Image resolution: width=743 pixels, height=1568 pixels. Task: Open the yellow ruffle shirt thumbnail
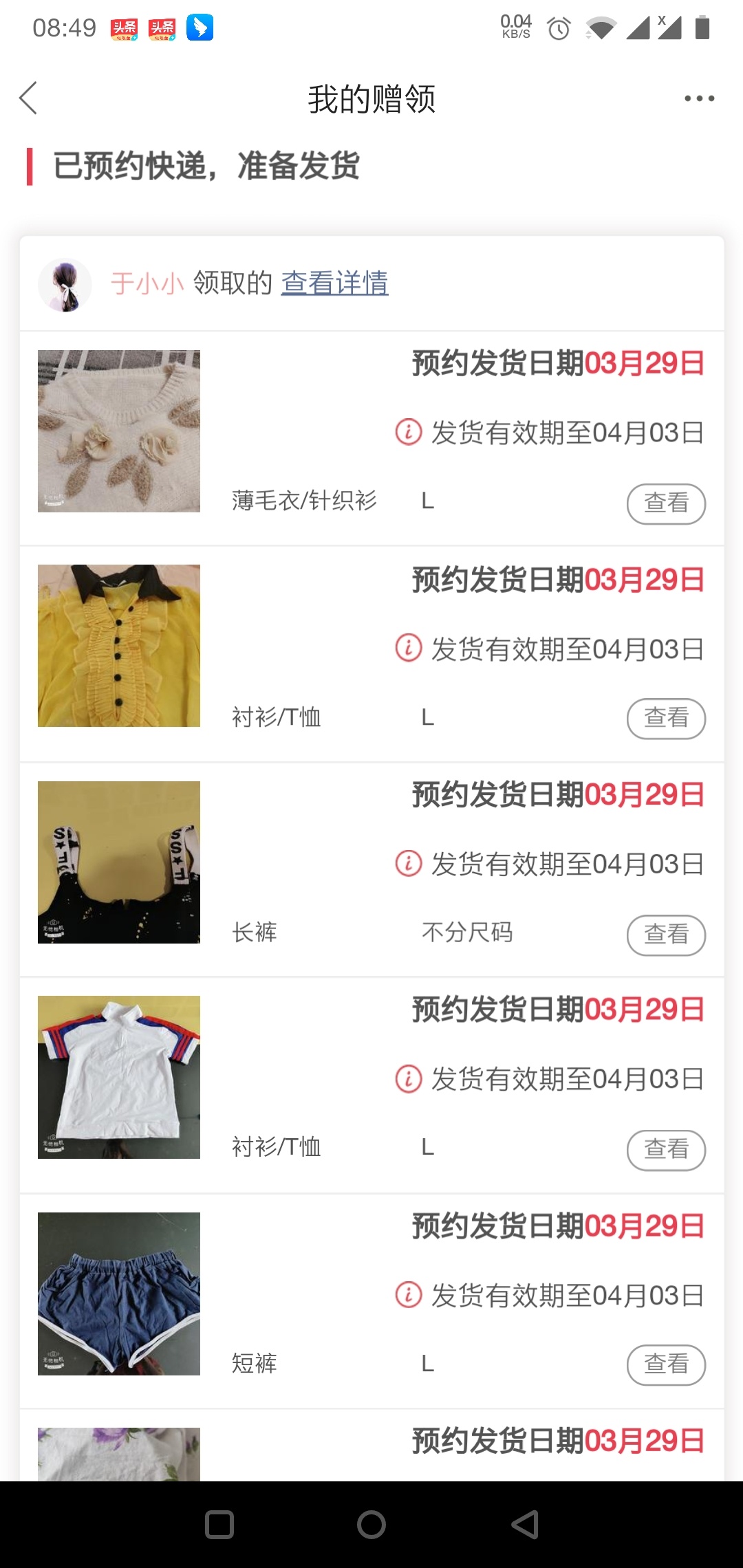(119, 646)
